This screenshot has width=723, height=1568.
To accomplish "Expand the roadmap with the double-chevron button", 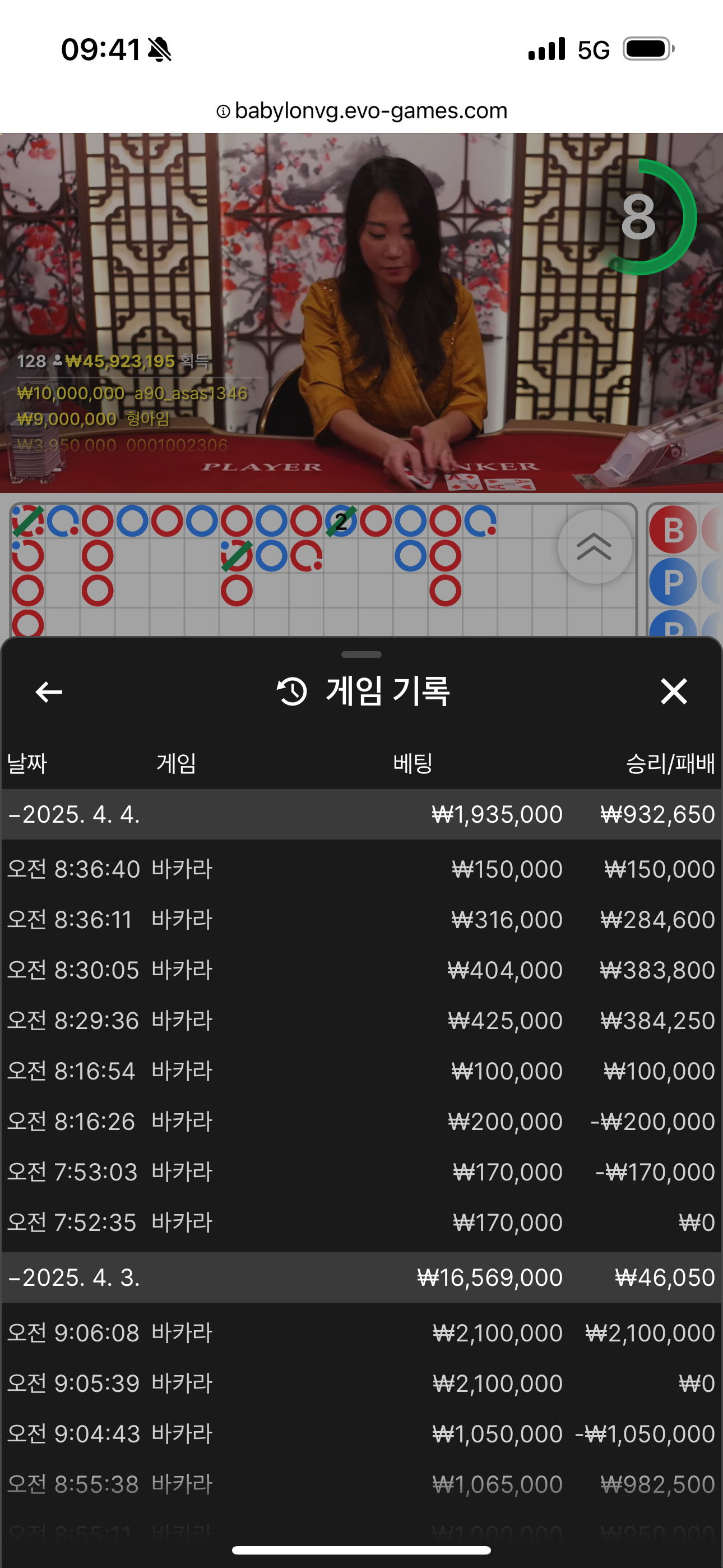I will (594, 547).
